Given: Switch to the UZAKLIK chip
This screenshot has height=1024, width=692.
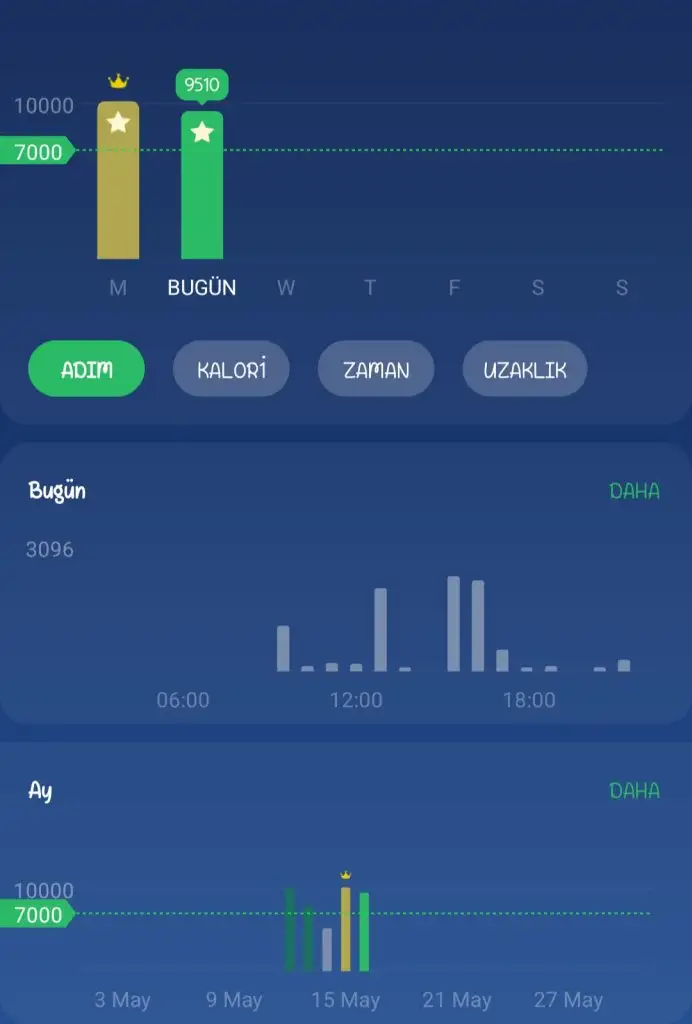Looking at the screenshot, I should 524,369.
